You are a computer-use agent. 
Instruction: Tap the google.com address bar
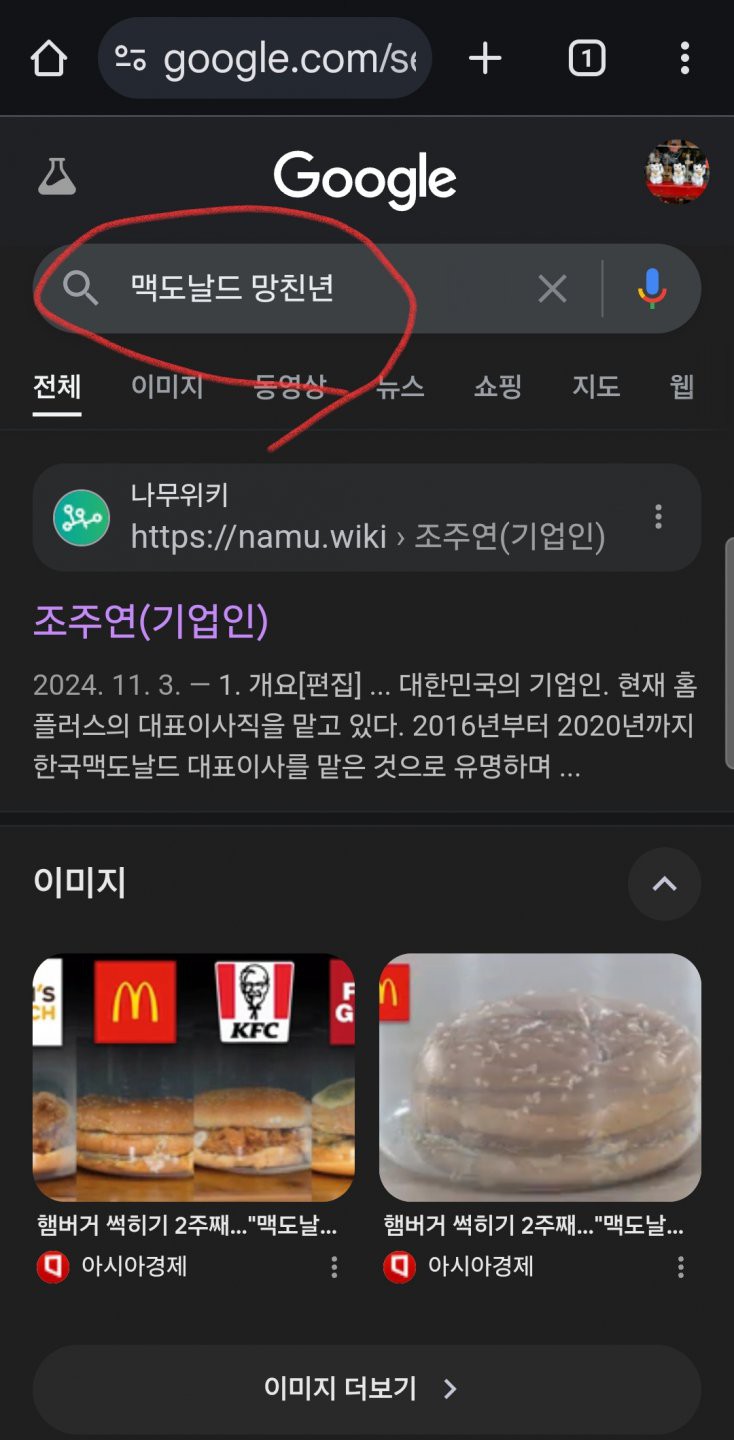click(265, 58)
